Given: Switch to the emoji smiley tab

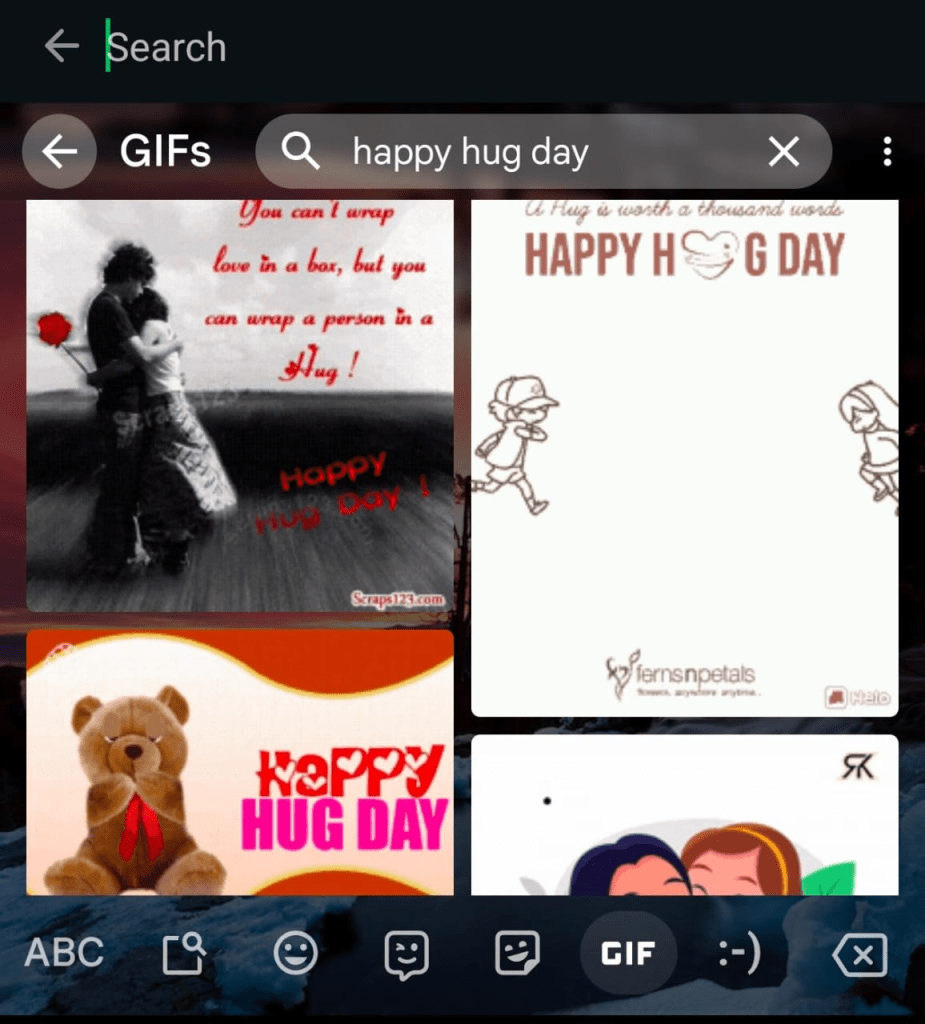Looking at the screenshot, I should (295, 954).
